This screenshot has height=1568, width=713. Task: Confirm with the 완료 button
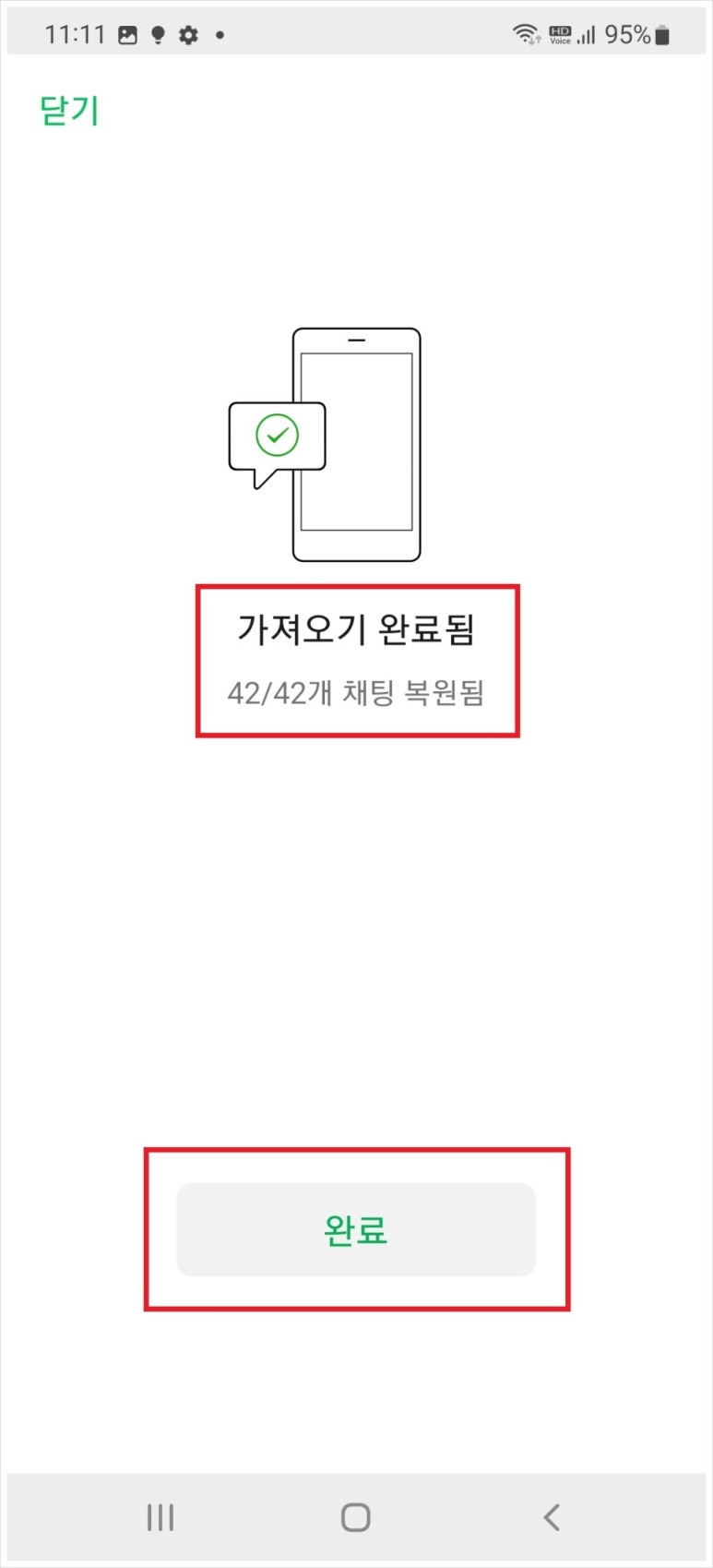[x=356, y=1229]
